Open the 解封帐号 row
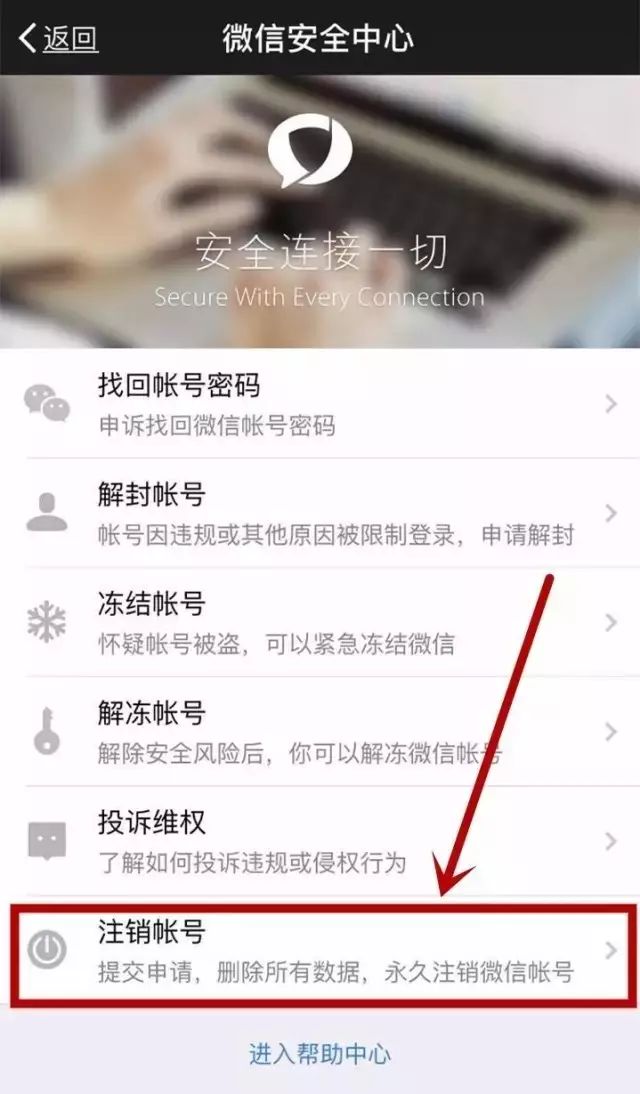This screenshot has height=1094, width=640. point(320,513)
